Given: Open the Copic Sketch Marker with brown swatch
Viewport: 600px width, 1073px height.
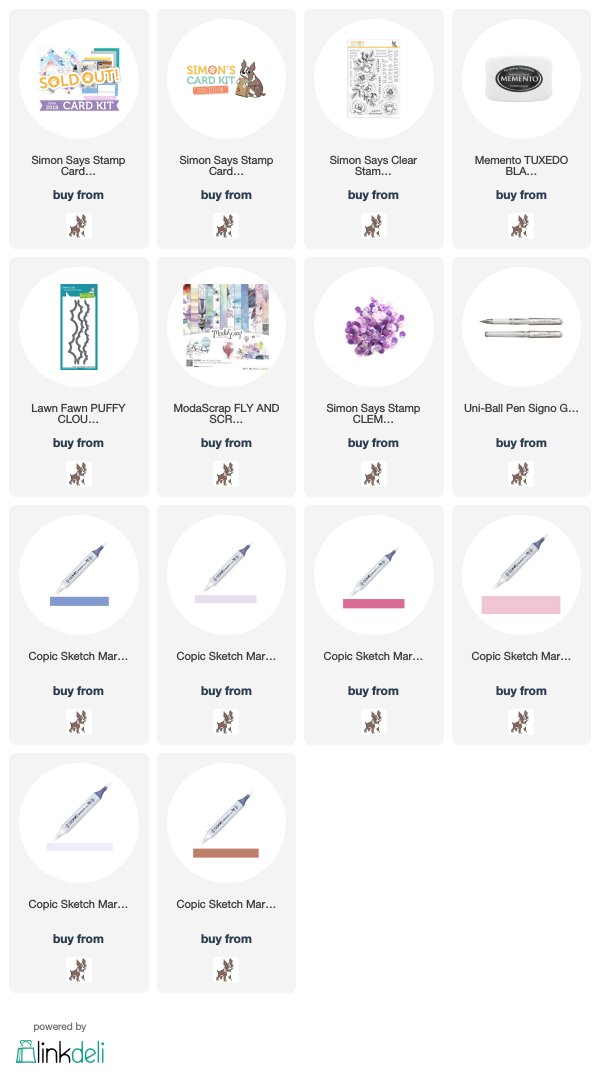Looking at the screenshot, I should pyautogui.click(x=226, y=873).
